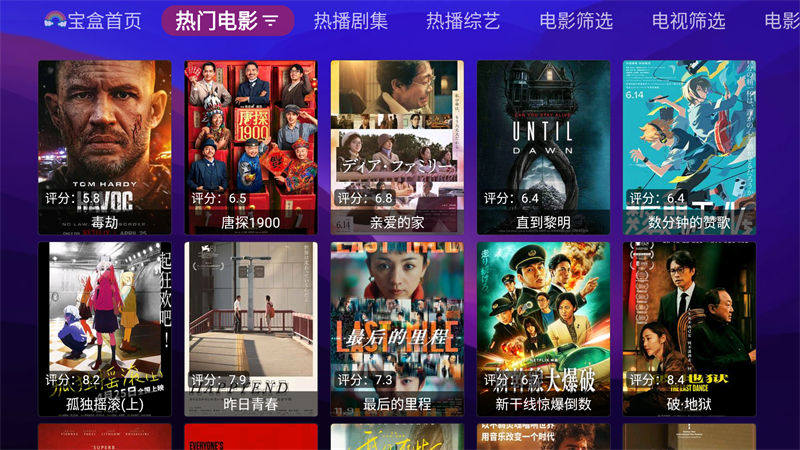
Task: Open the 电影筛选 tab
Action: pyautogui.click(x=576, y=21)
